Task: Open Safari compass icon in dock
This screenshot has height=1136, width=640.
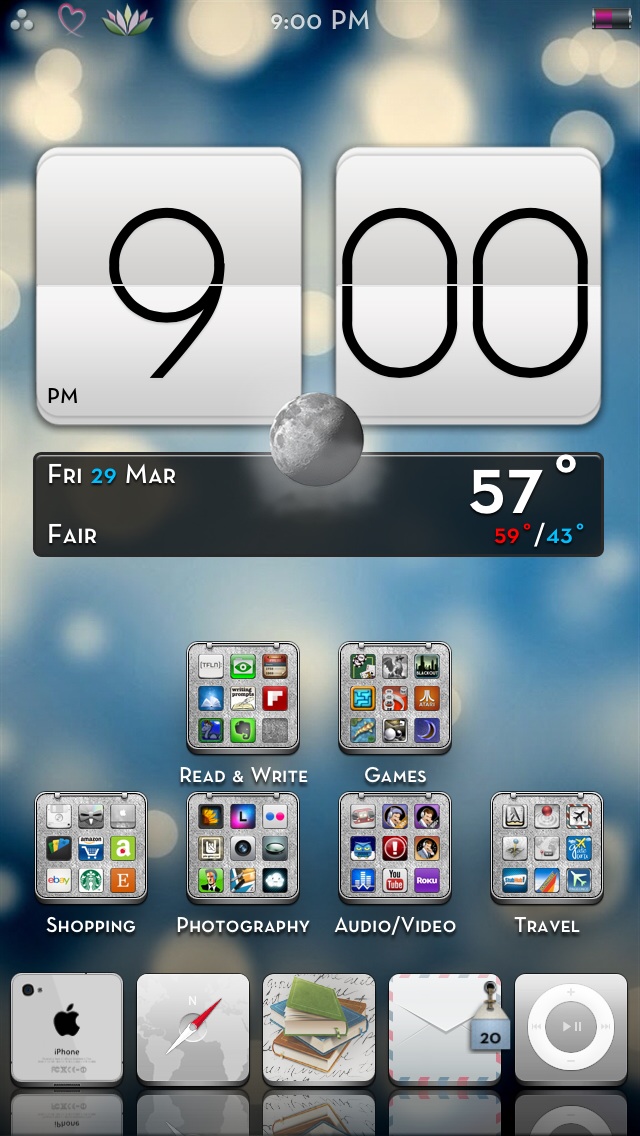Action: [193, 1030]
